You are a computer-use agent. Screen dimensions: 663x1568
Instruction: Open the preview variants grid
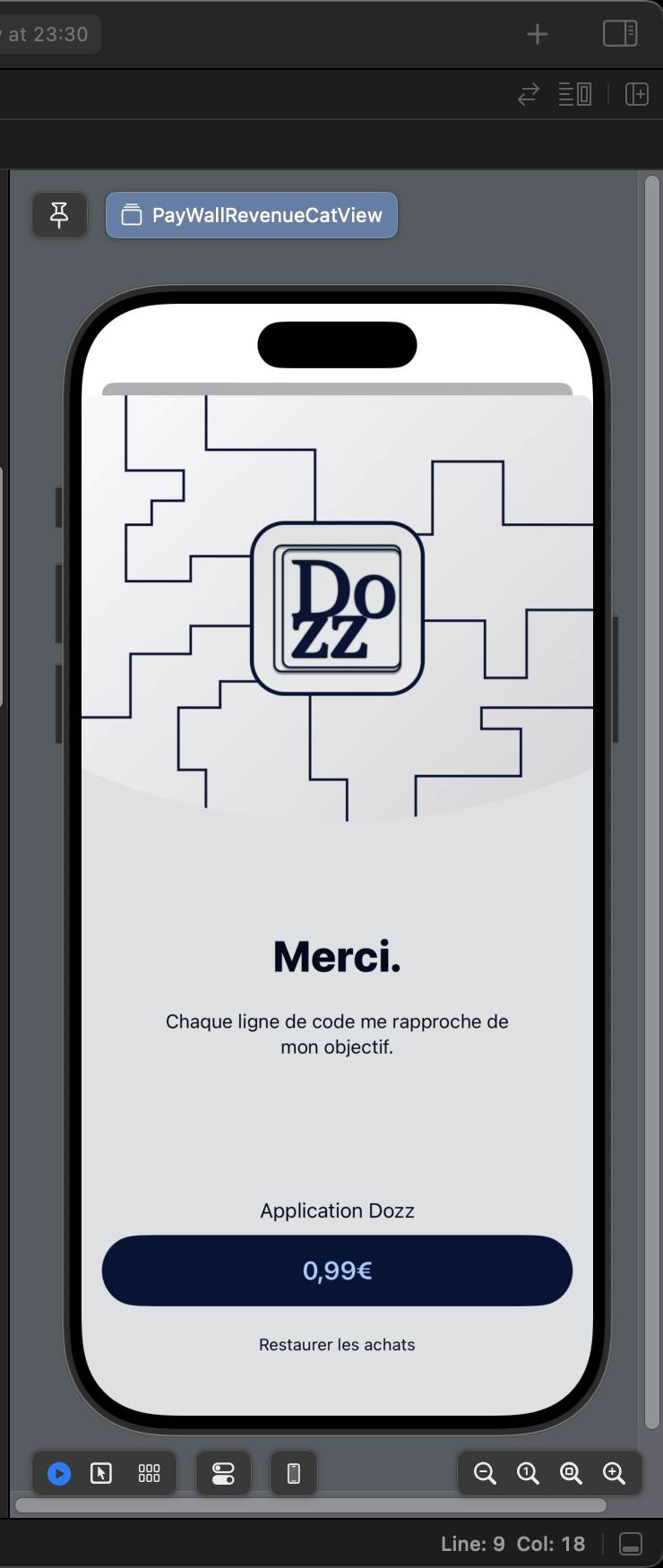(149, 1473)
